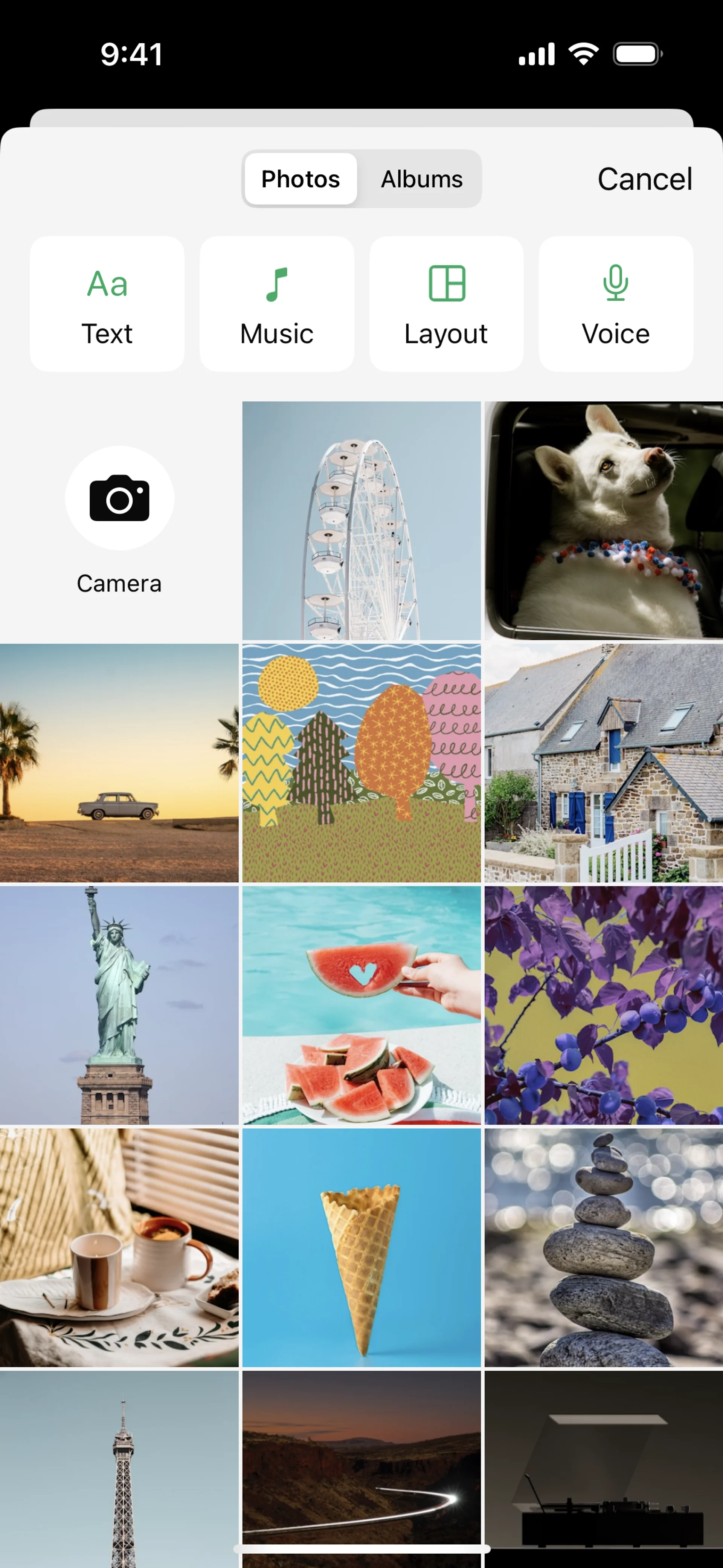Choose the Eiffel Tower photo

[119, 1467]
